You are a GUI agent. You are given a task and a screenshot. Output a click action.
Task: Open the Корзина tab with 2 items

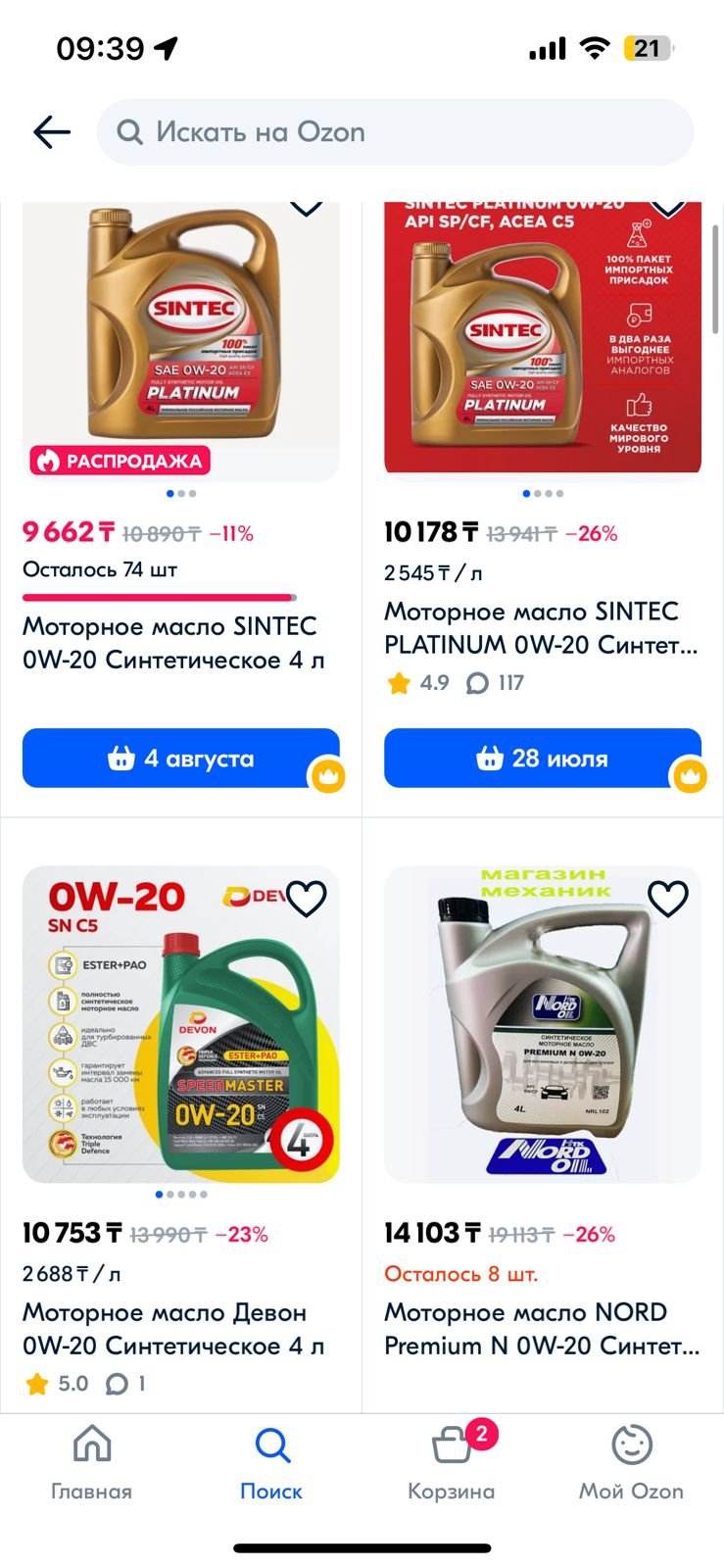coord(452,1463)
